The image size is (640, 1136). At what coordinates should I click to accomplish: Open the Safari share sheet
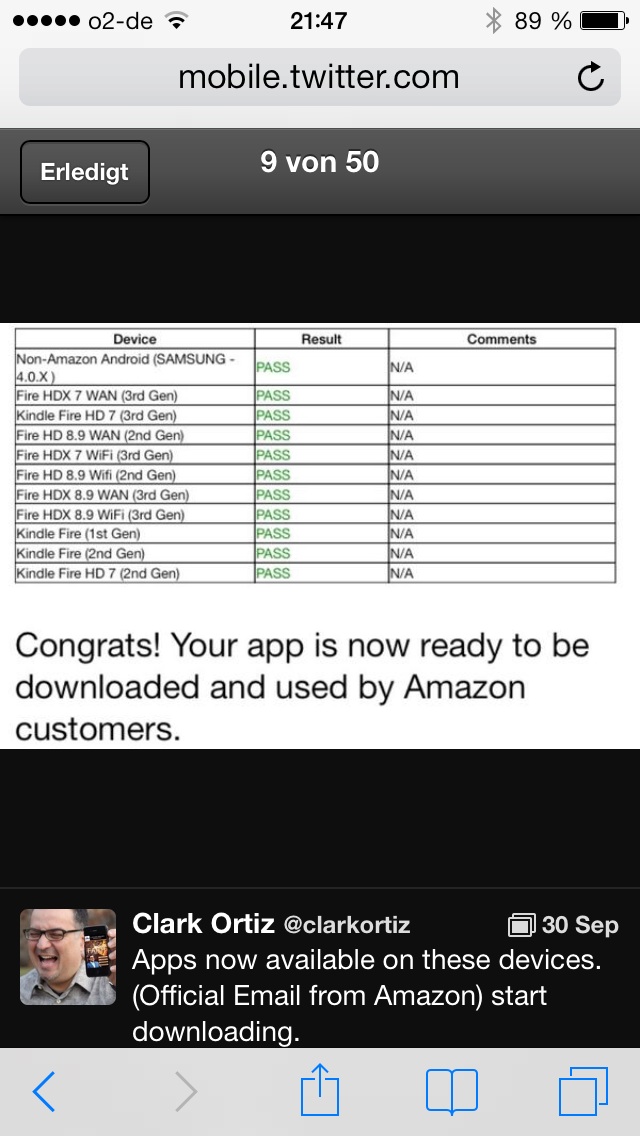point(318,1091)
